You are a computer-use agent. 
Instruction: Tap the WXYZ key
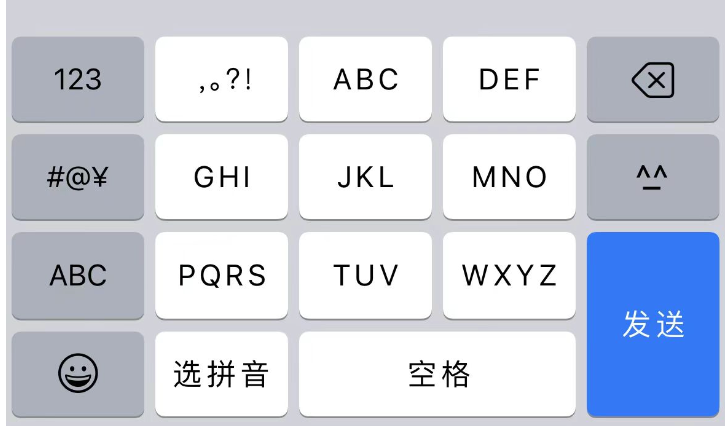click(509, 276)
